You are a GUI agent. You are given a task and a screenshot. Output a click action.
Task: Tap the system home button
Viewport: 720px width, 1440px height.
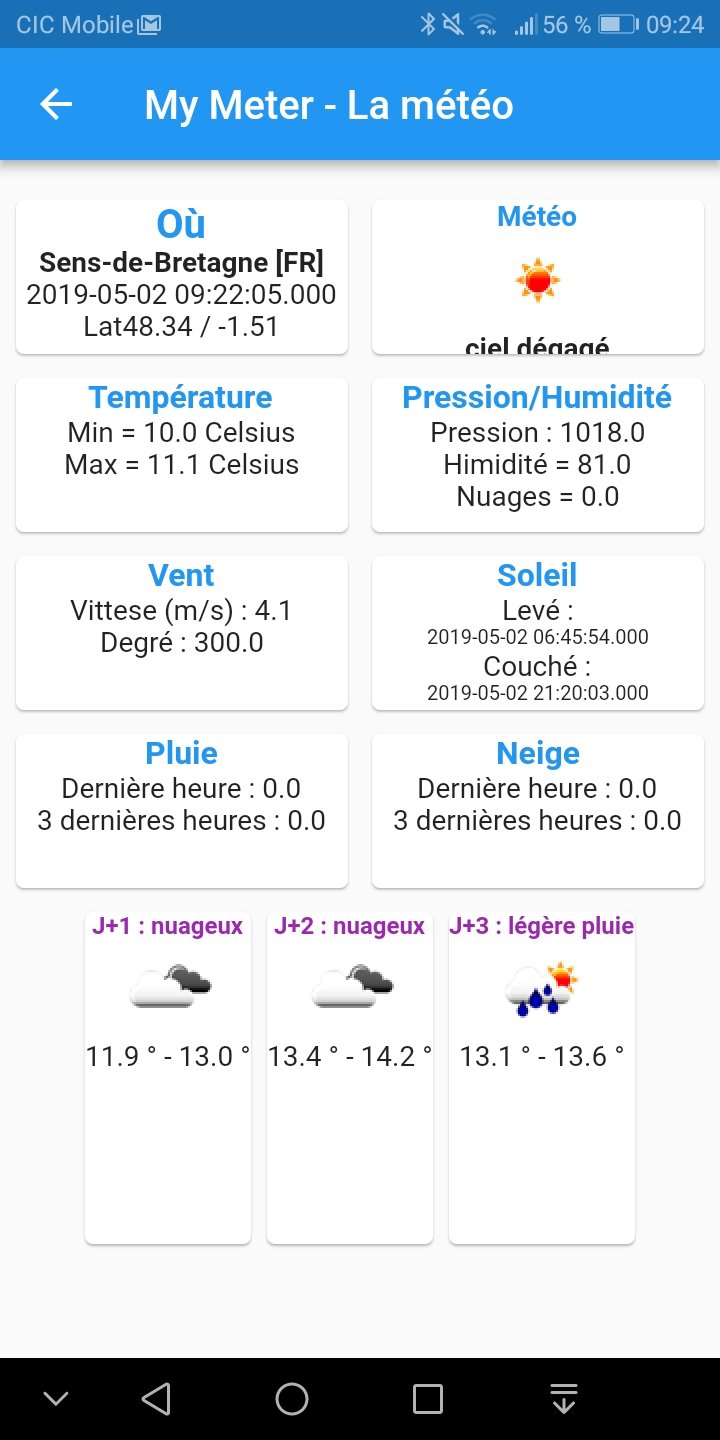[x=292, y=1399]
